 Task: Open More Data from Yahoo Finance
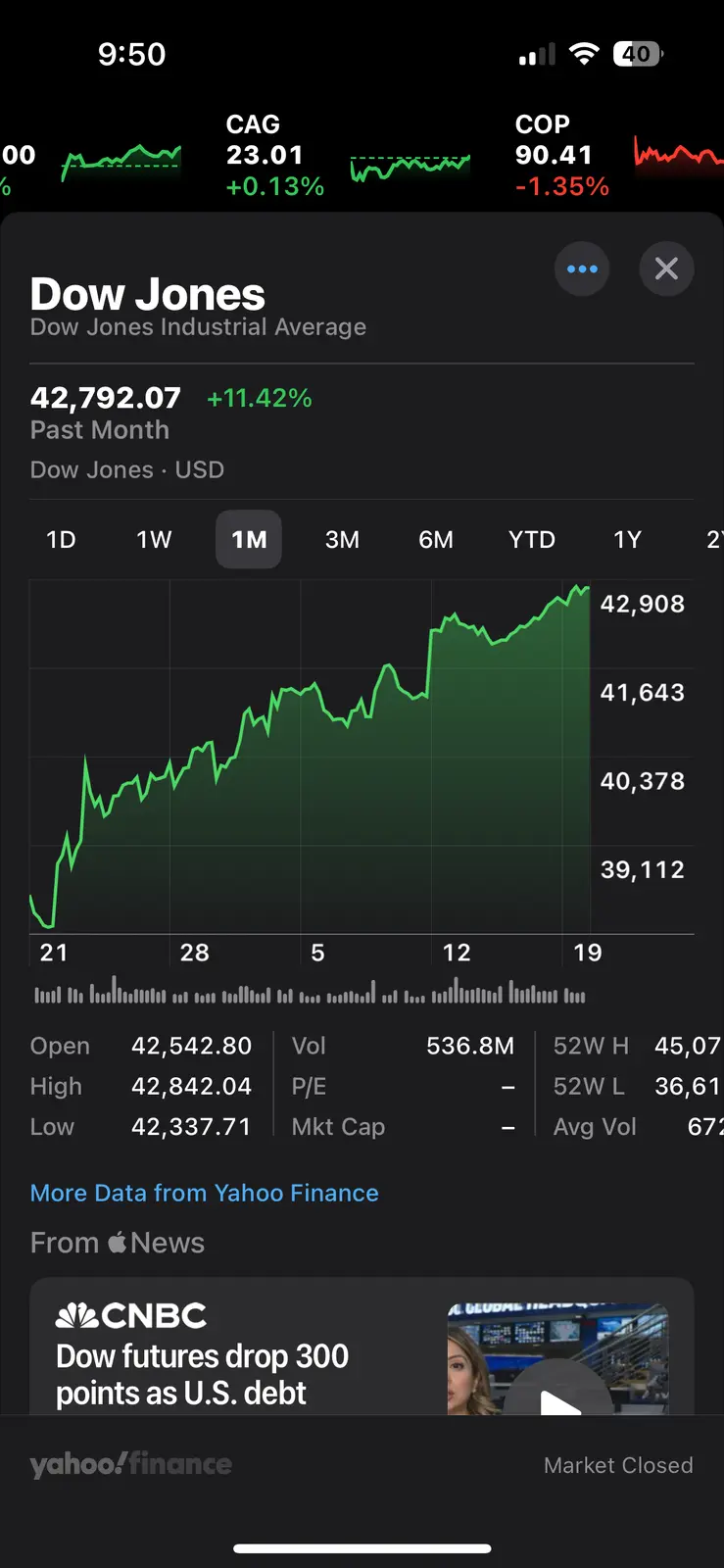pyautogui.click(x=204, y=1193)
